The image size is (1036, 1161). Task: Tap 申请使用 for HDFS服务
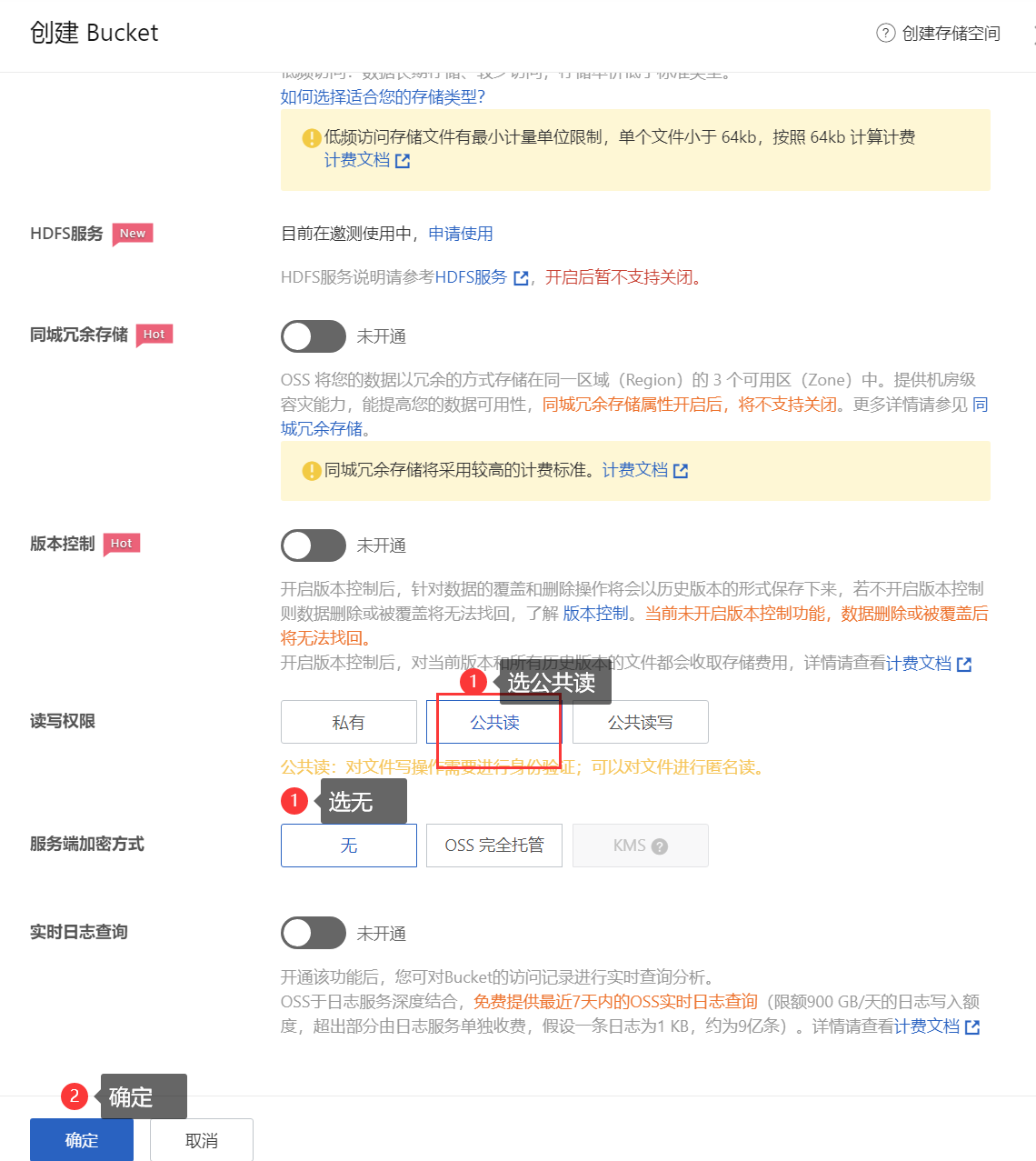tap(461, 234)
